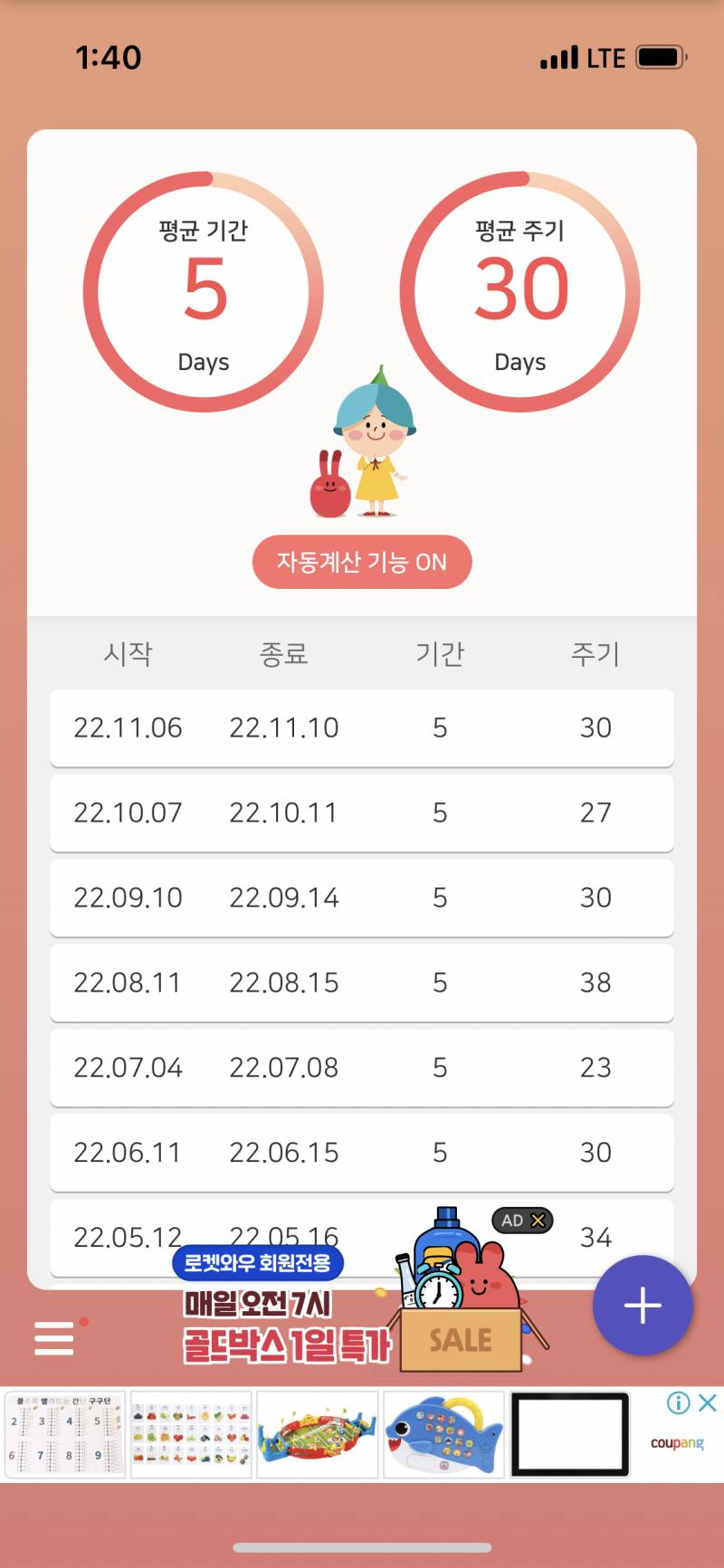This screenshot has height=1568, width=724.
Task: Click the 평균 기간 progress ring
Action: pos(204,290)
